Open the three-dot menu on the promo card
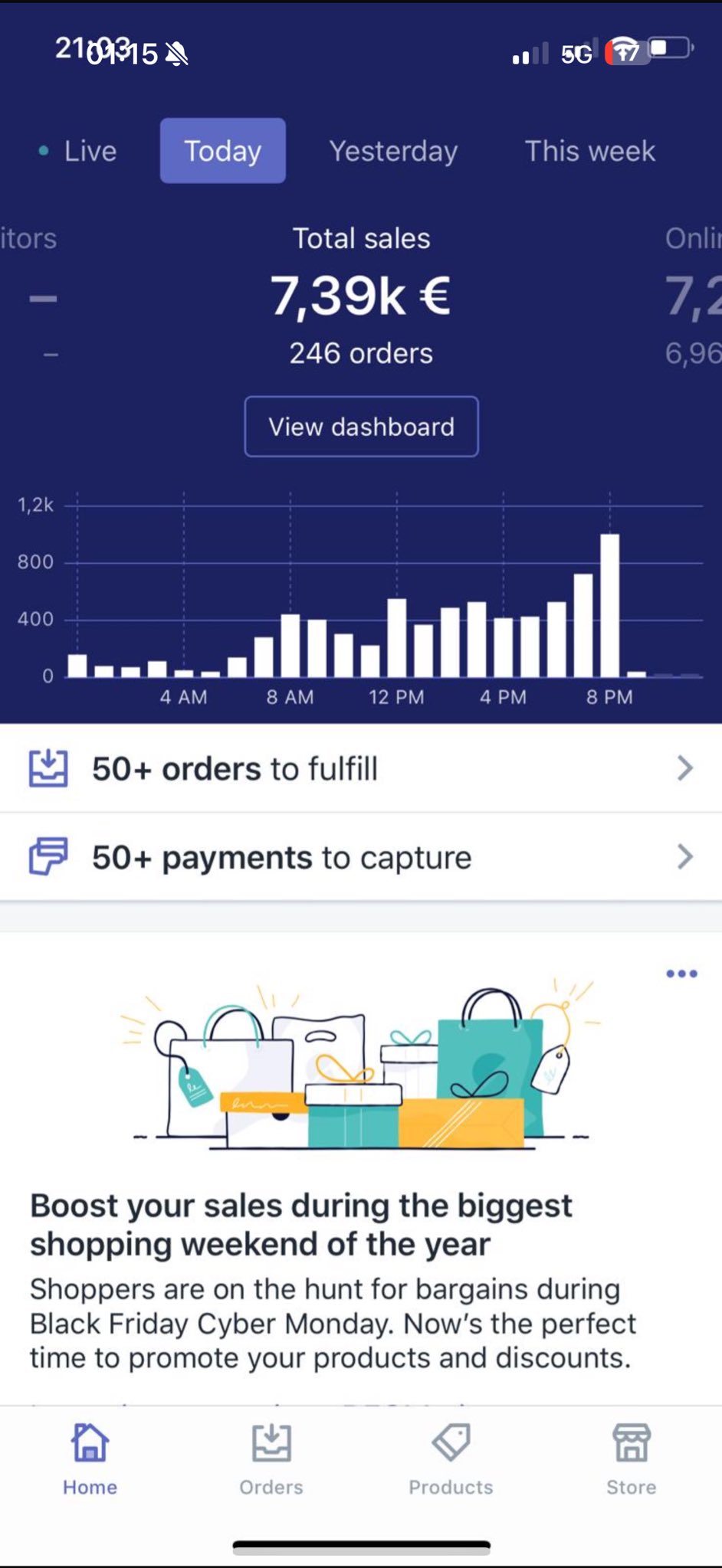 [x=681, y=974]
